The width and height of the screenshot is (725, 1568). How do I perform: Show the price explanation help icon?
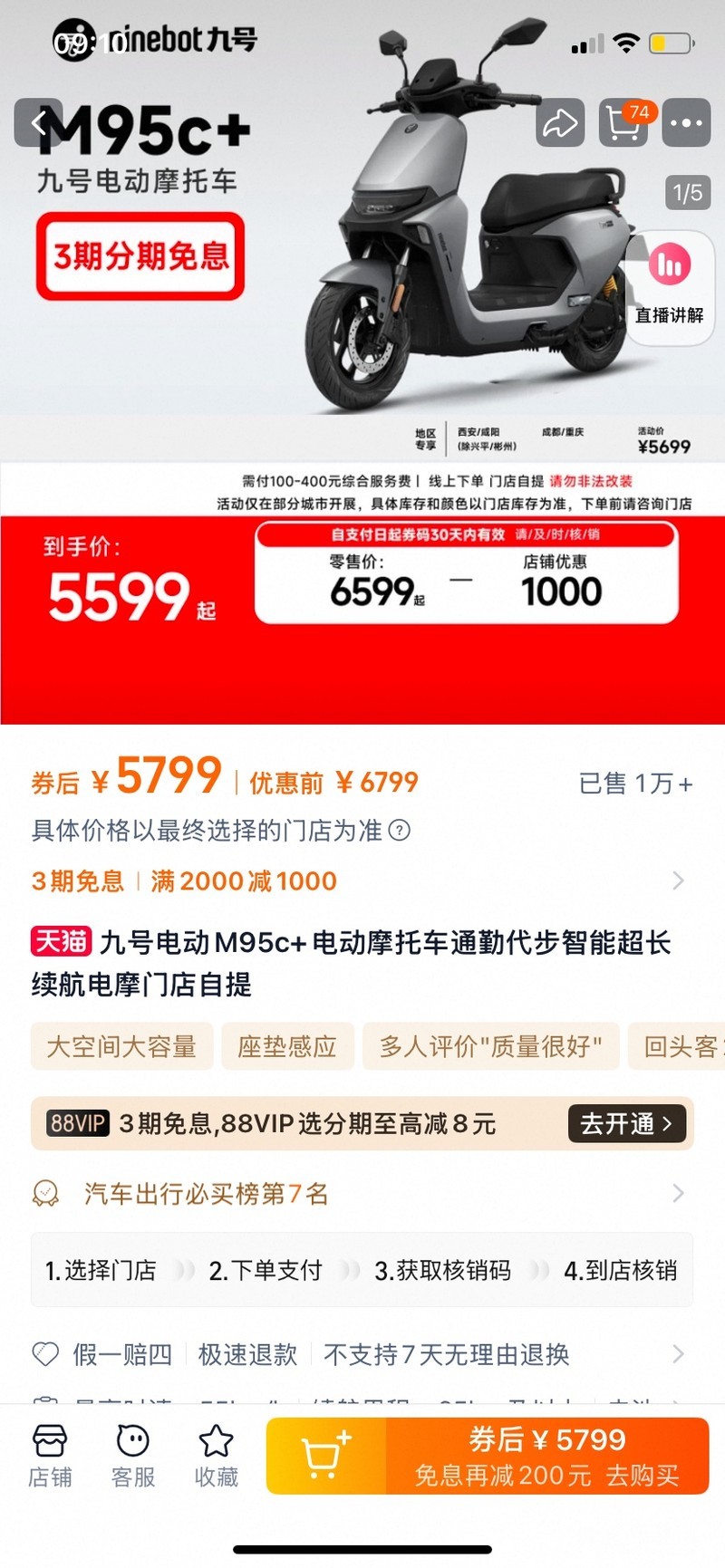click(400, 830)
